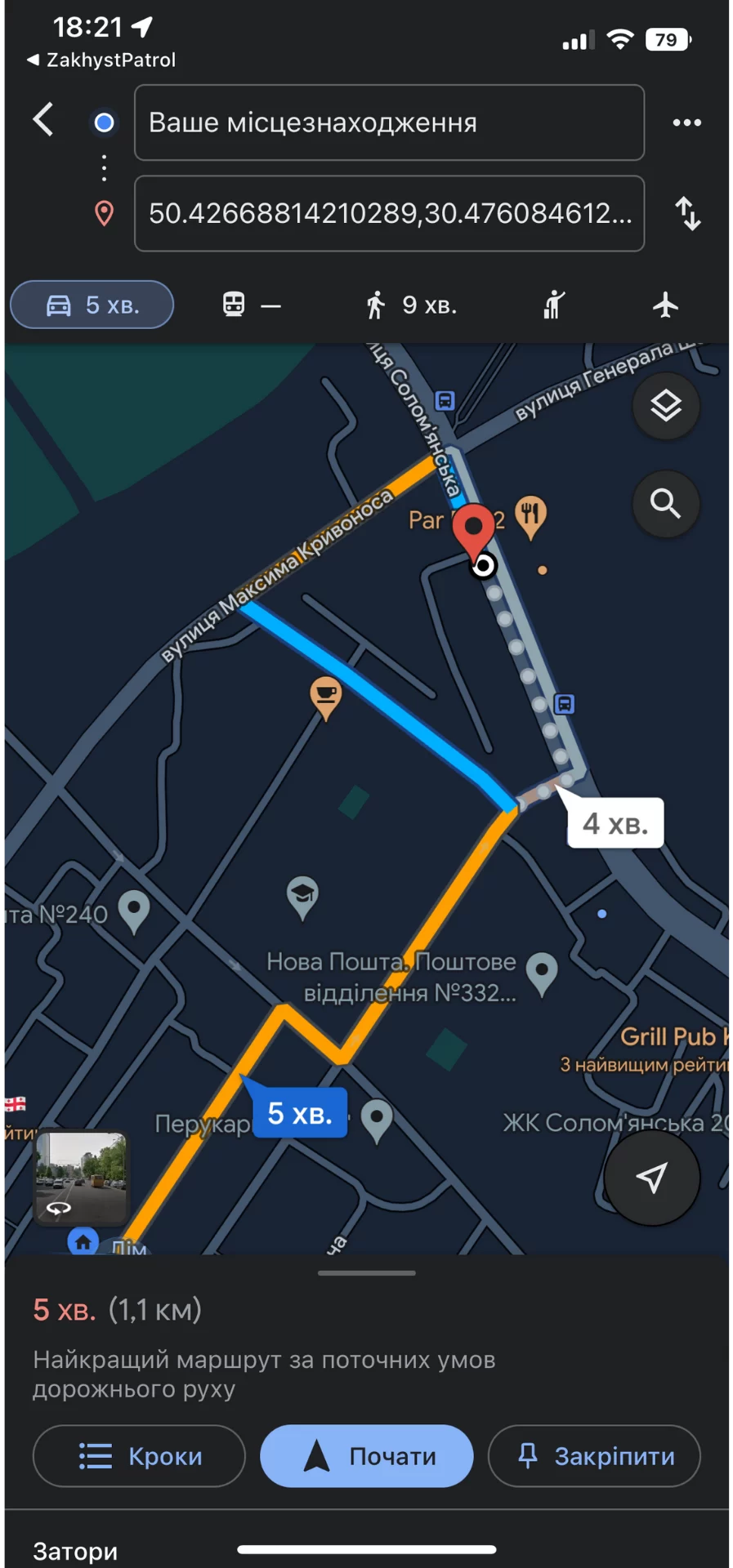Return to ZakhystPatrol app
This screenshot has height=1568, width=733.
click(101, 60)
